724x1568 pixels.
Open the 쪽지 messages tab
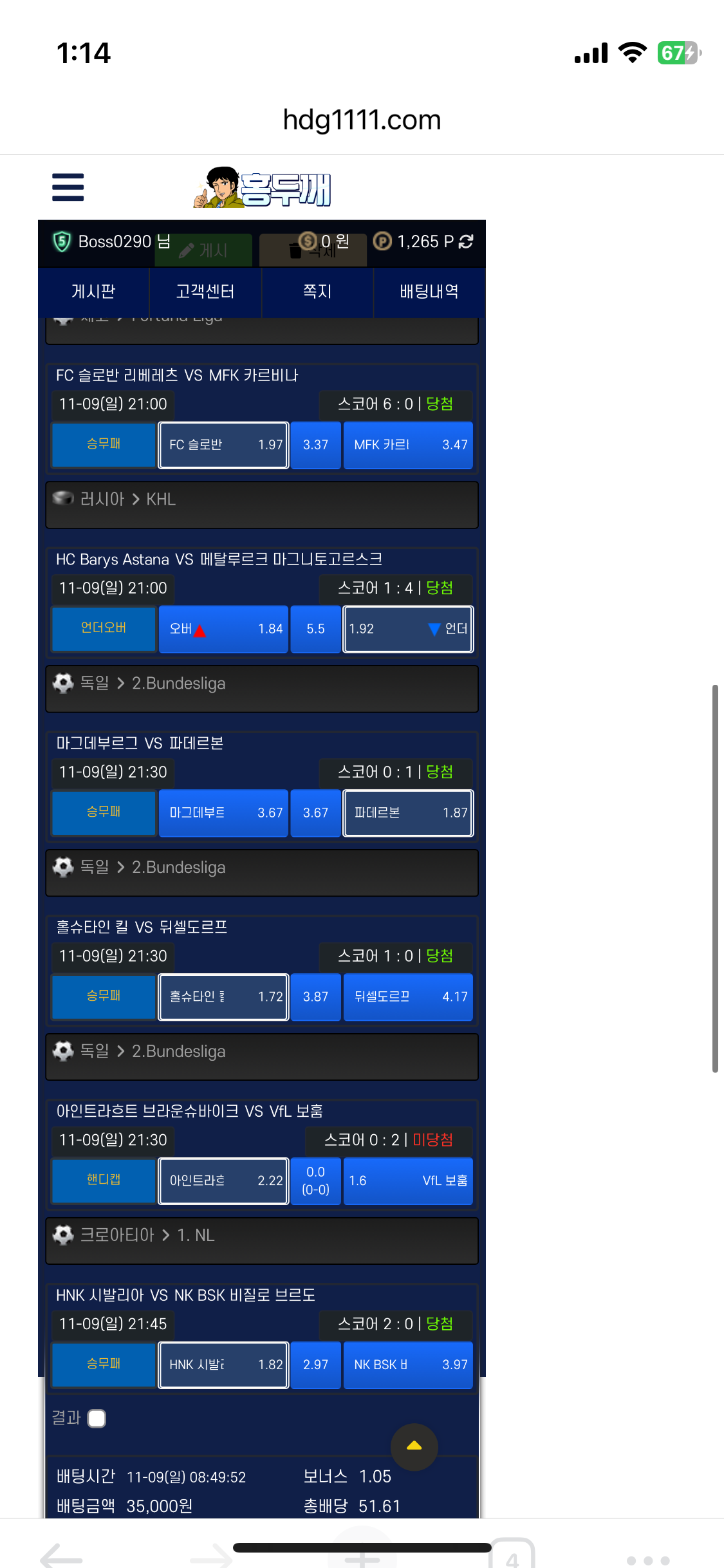(317, 292)
